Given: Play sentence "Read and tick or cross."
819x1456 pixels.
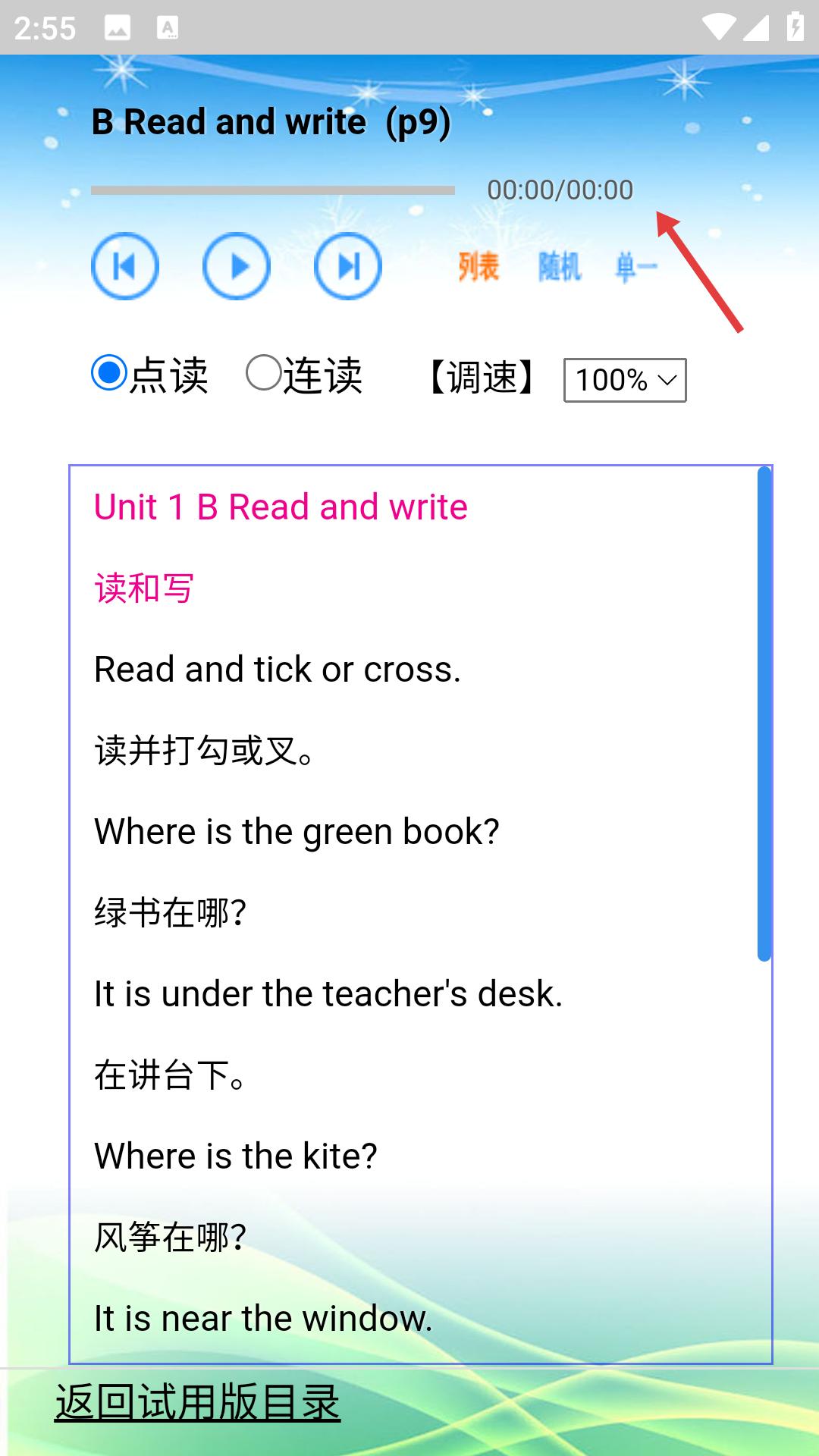Looking at the screenshot, I should 278,670.
